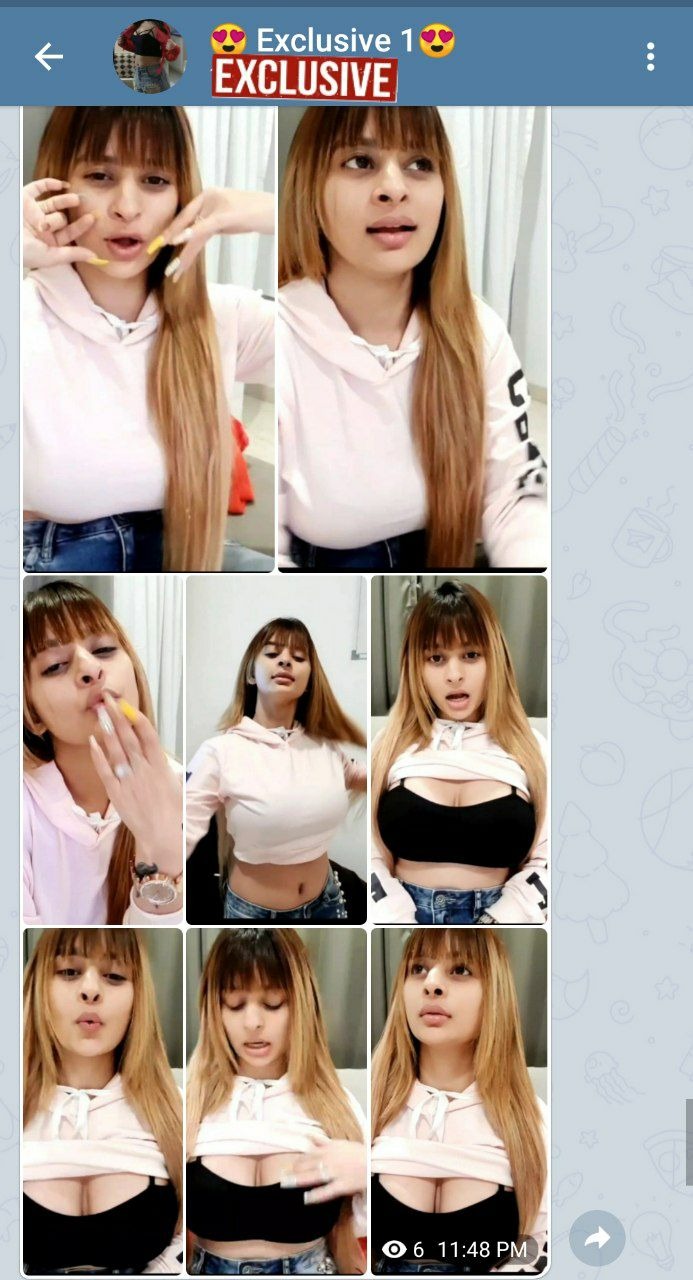Open the standing photo against the white wall

tap(276, 749)
